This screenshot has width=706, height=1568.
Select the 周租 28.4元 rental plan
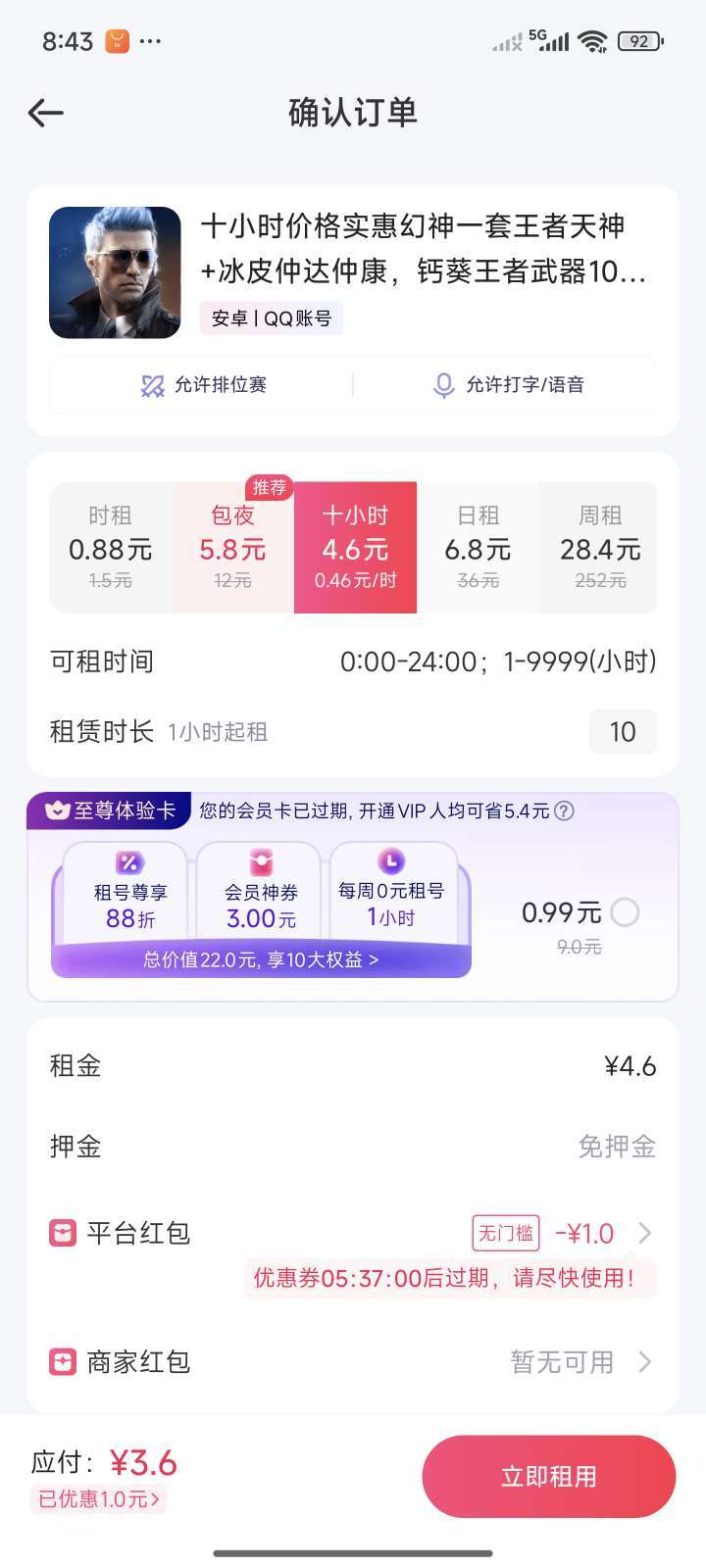pos(598,547)
